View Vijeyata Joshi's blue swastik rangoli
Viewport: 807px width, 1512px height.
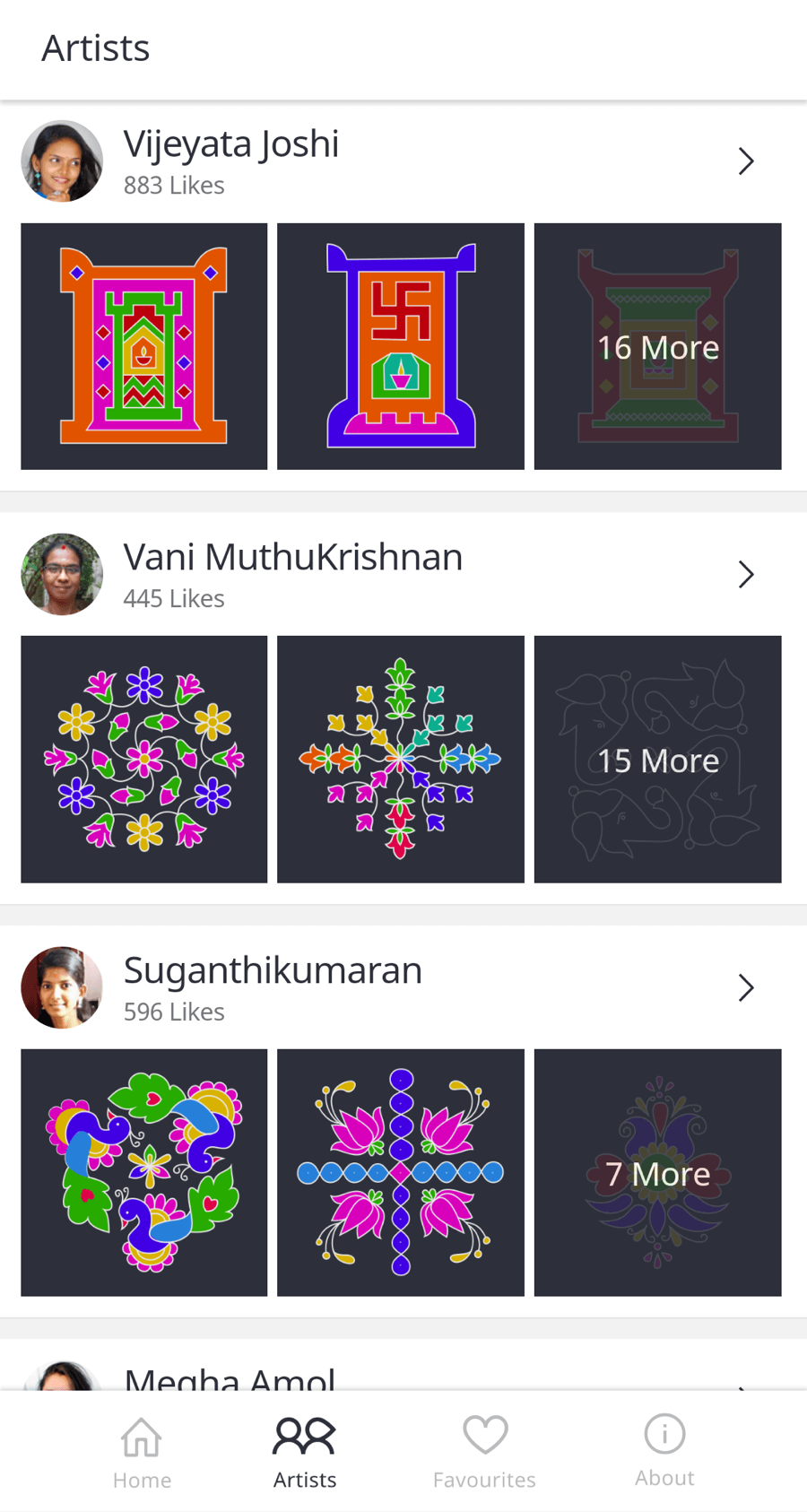(x=401, y=346)
